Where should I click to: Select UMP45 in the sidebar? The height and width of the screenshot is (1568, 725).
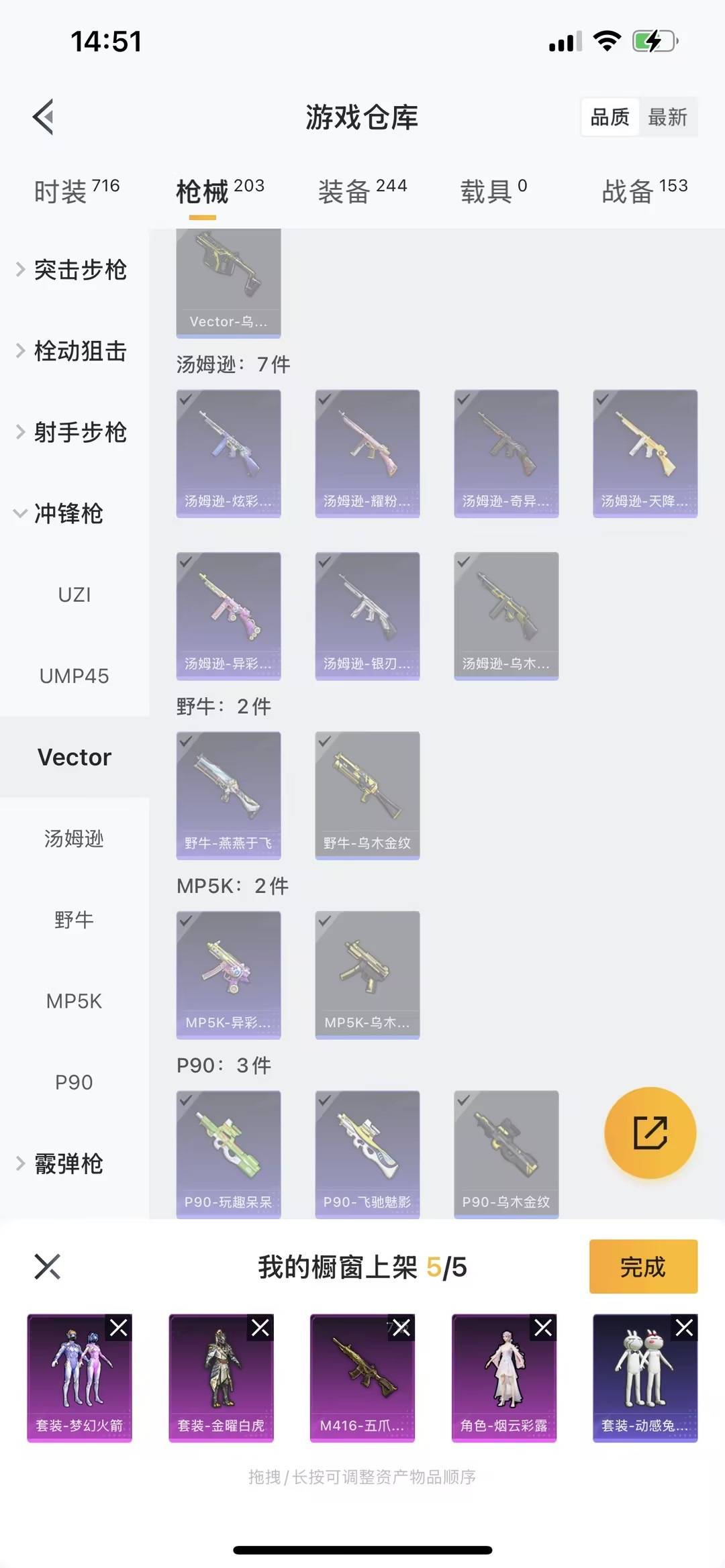[74, 676]
